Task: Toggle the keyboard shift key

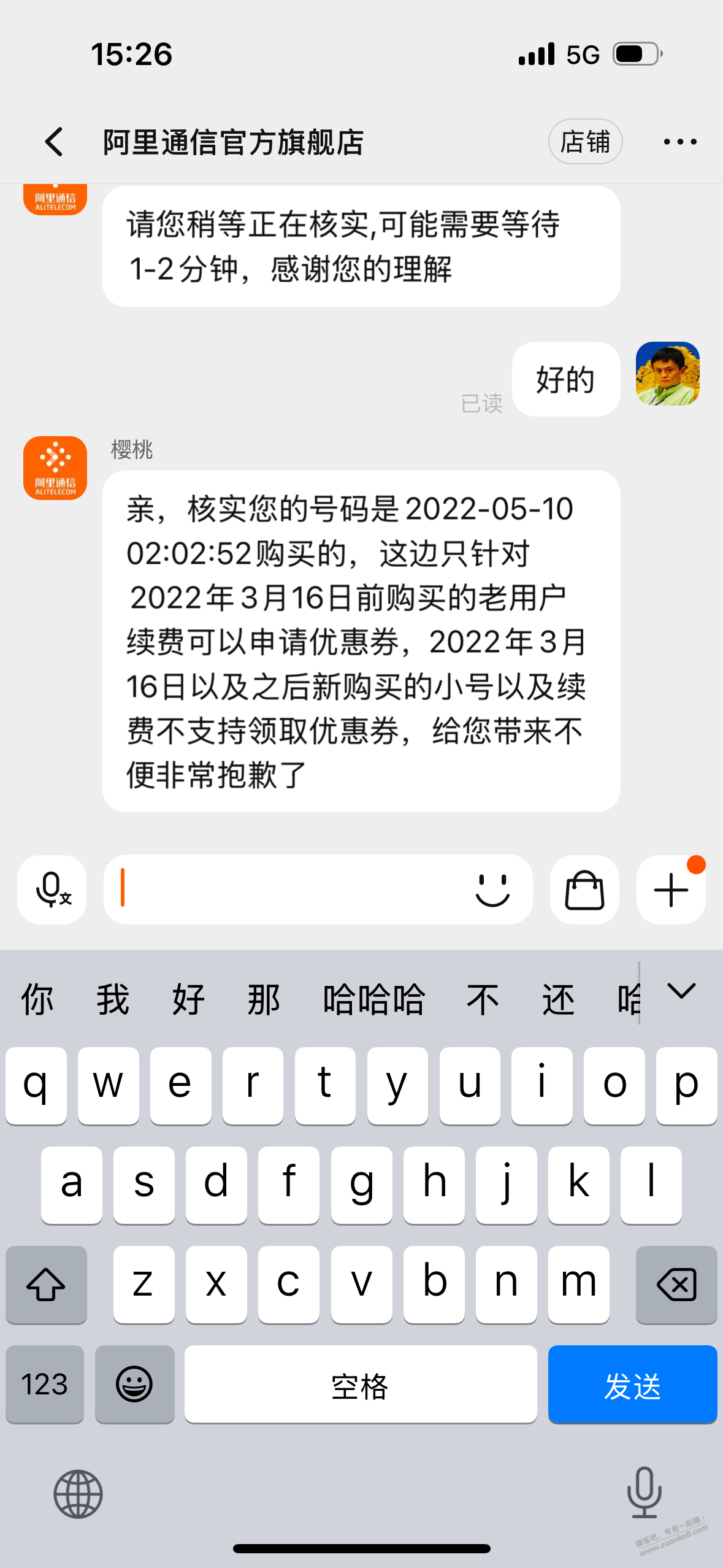Action: pyautogui.click(x=46, y=1285)
